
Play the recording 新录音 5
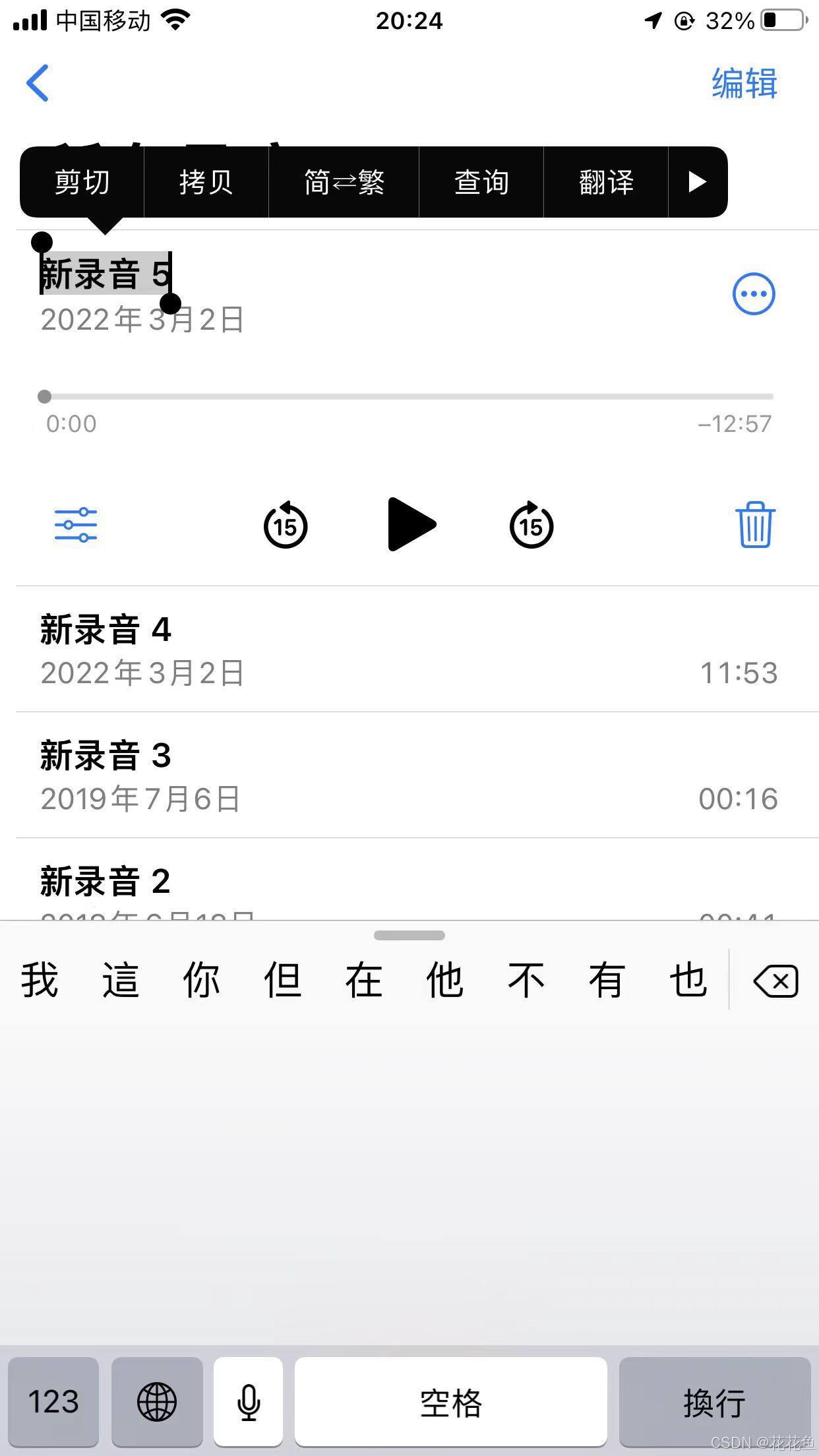pyautogui.click(x=411, y=525)
